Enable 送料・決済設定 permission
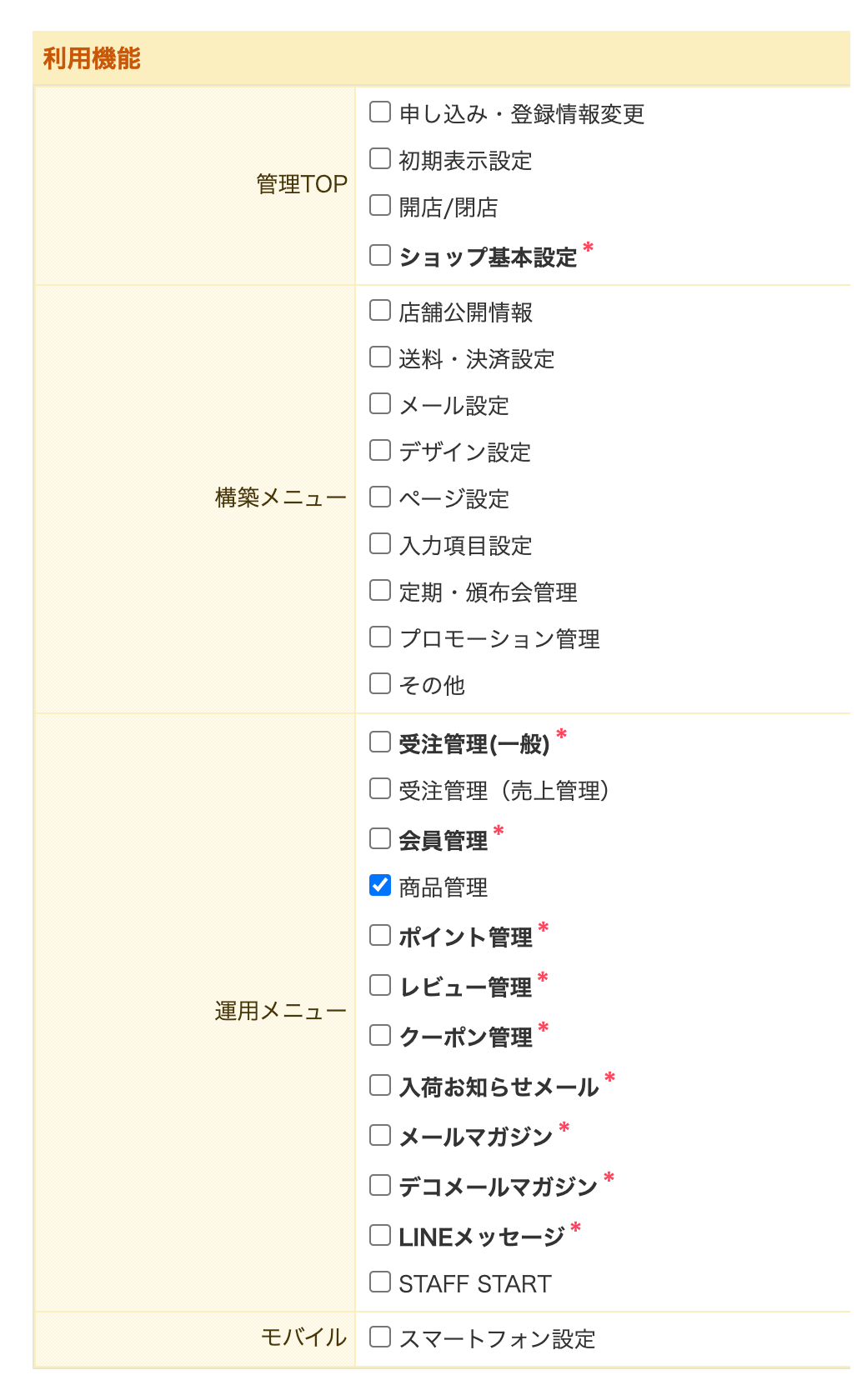 coord(380,357)
